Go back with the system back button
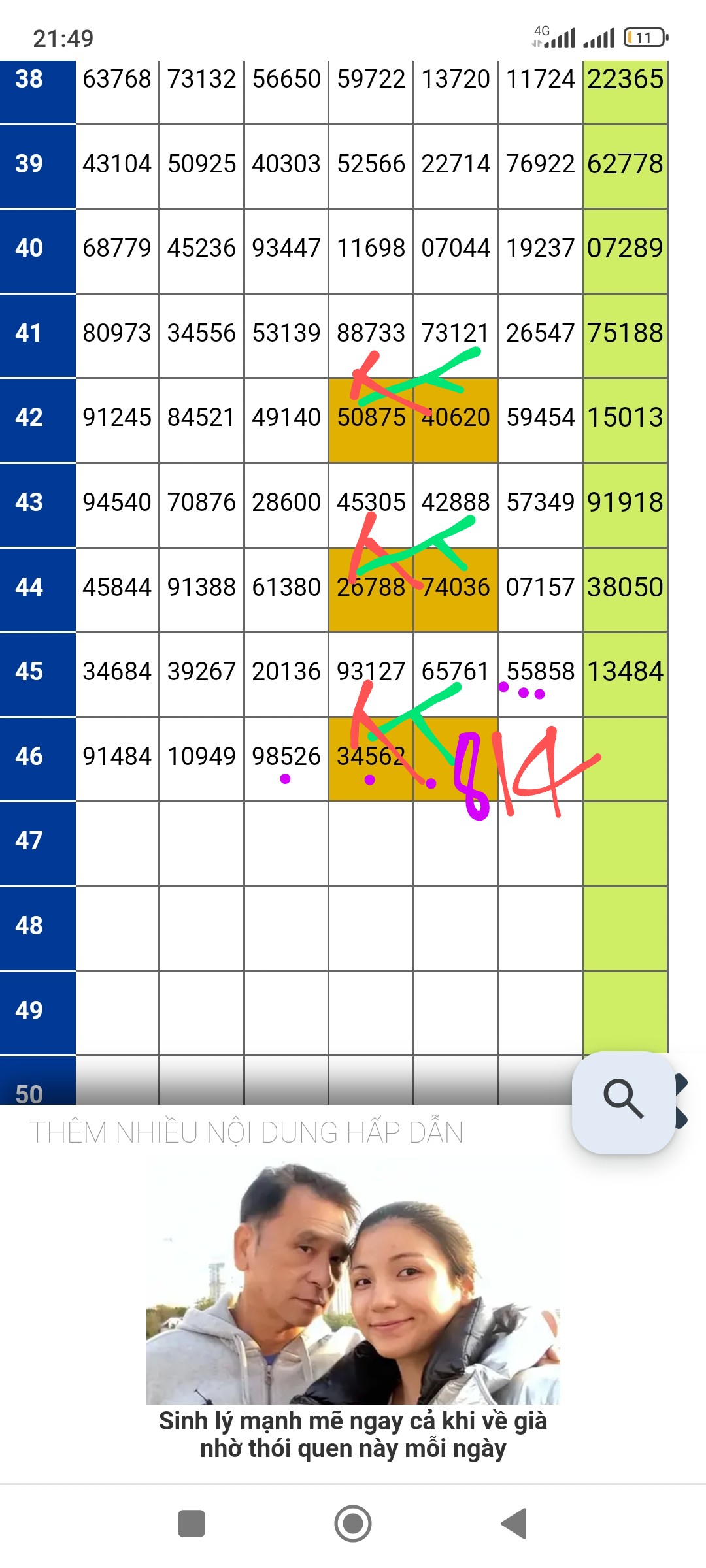Screen dimensions: 706x1568 pos(515,1524)
